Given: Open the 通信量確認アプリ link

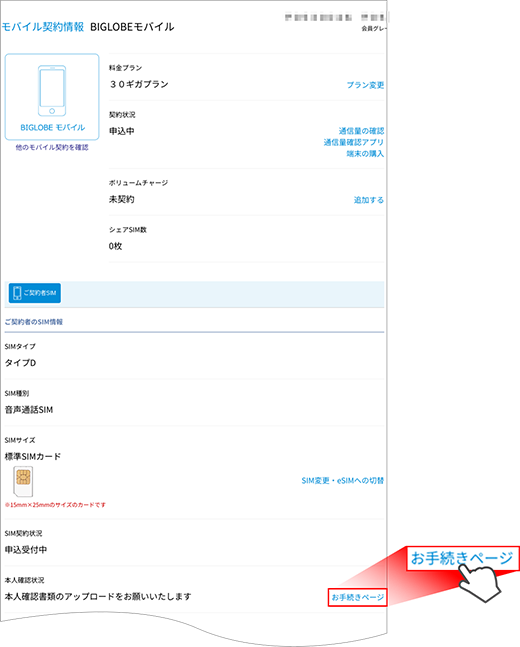Looking at the screenshot, I should (x=354, y=142).
